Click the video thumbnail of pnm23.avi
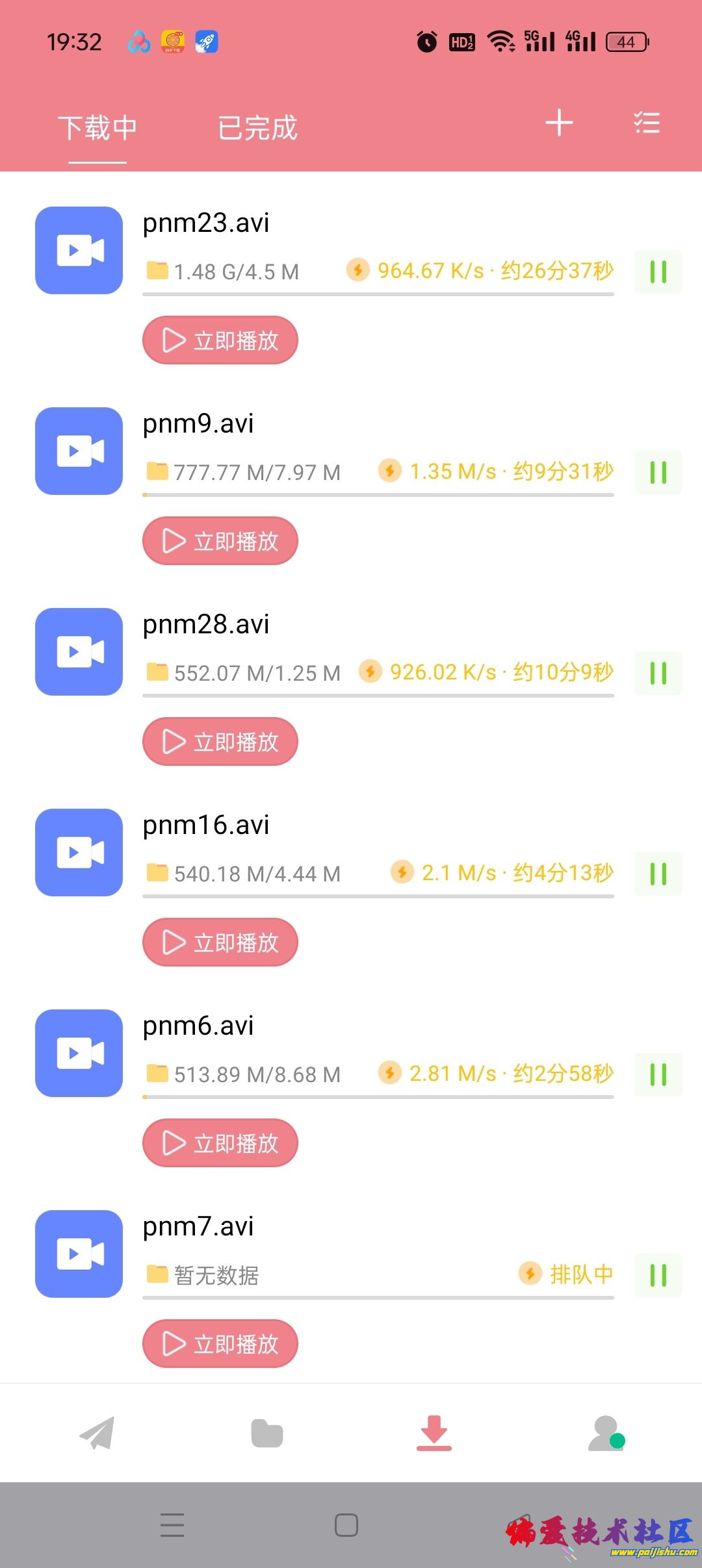 (x=78, y=251)
